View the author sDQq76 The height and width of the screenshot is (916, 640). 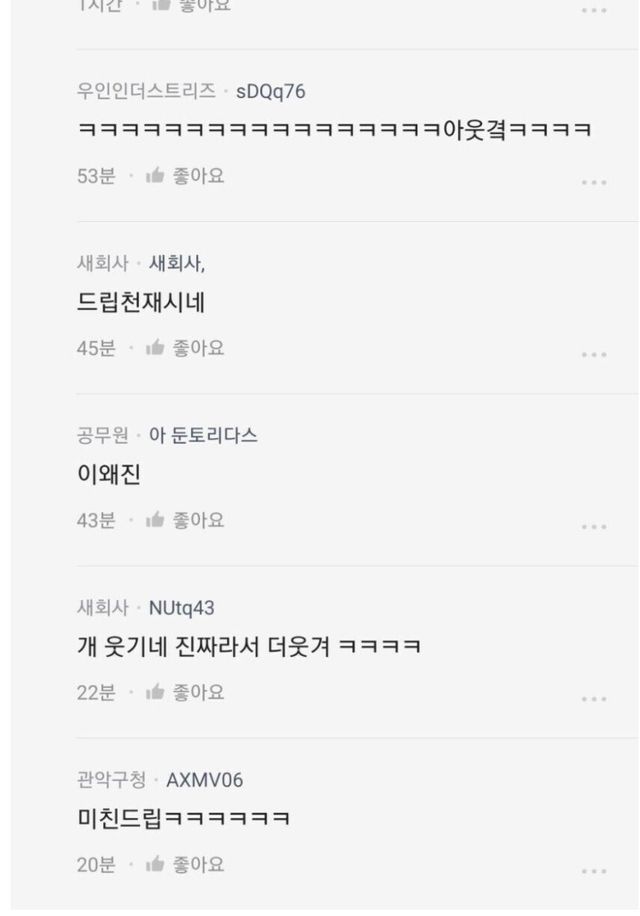tap(270, 91)
